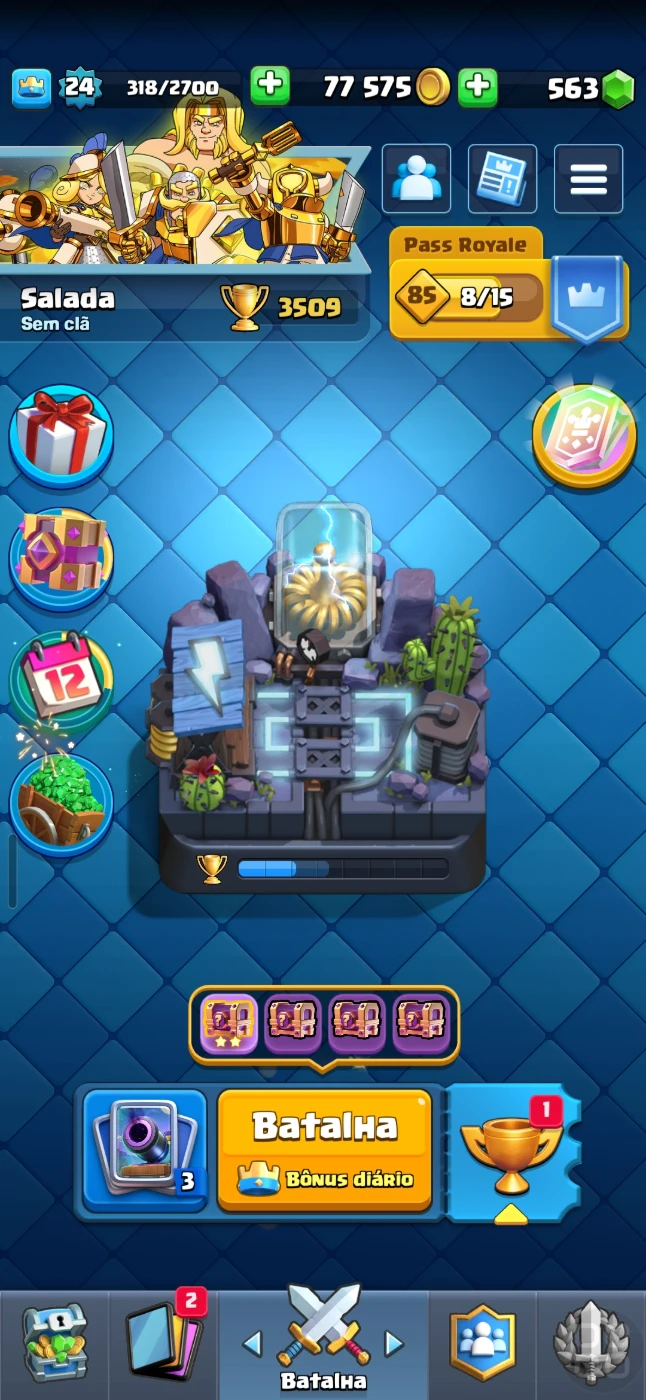Open the chest slots row
The width and height of the screenshot is (646, 1400).
coord(324,1024)
